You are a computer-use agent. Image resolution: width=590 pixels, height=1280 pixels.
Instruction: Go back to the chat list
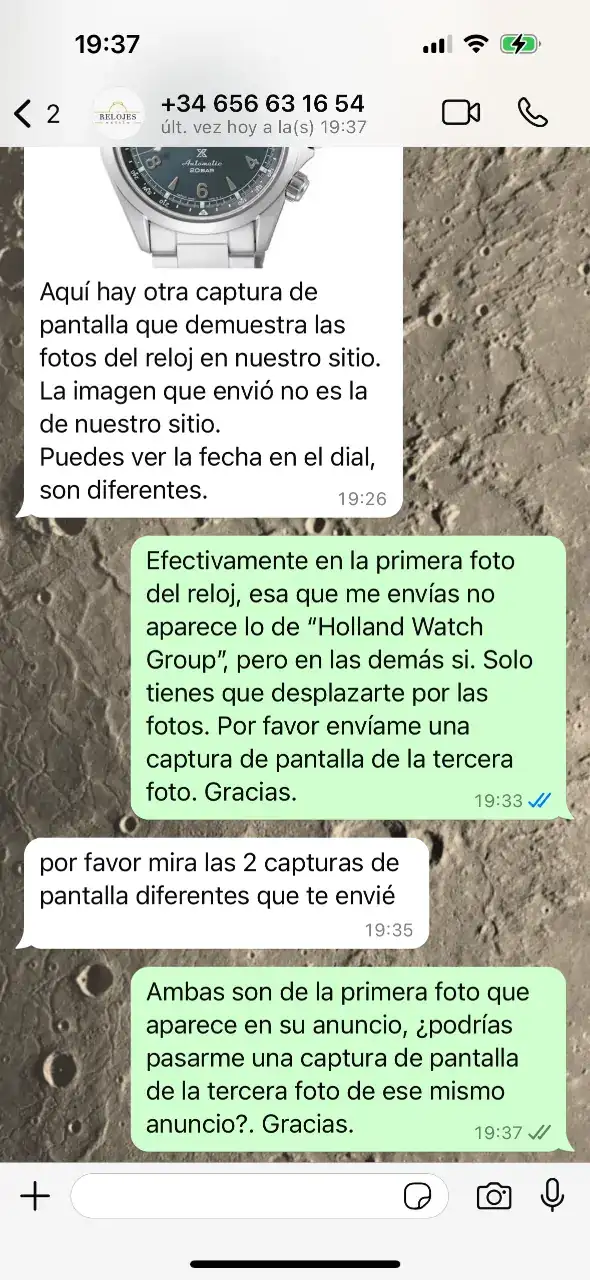point(36,113)
